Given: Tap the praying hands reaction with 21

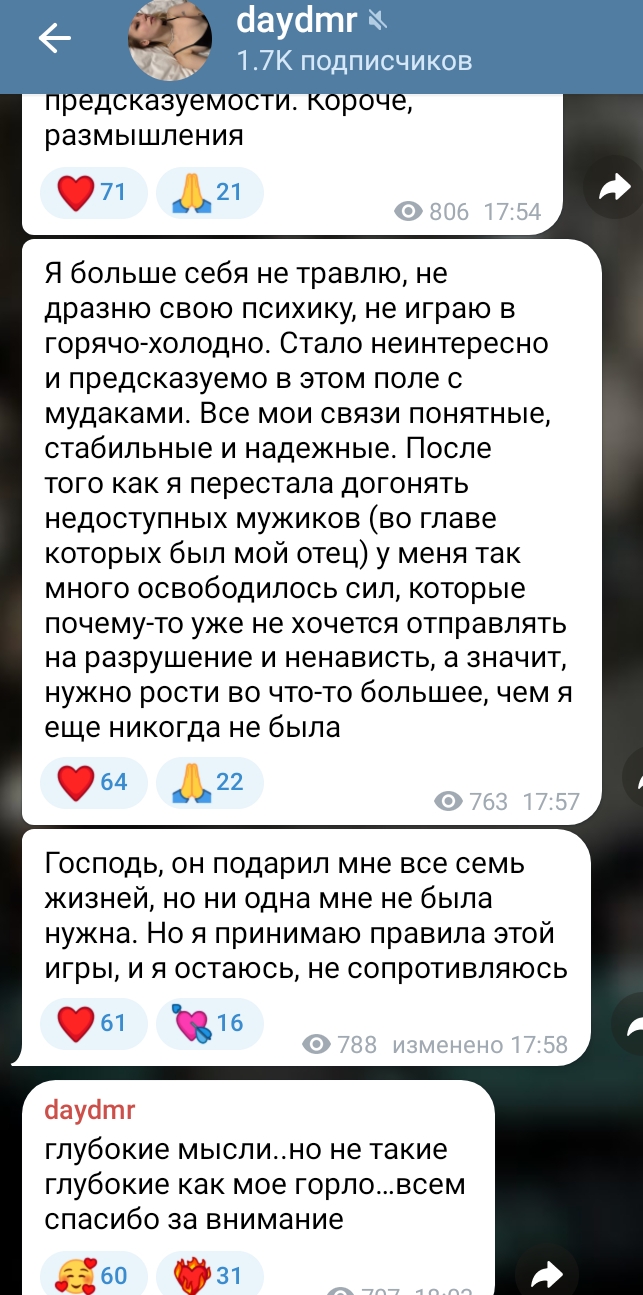Looking at the screenshot, I should pos(209,192).
